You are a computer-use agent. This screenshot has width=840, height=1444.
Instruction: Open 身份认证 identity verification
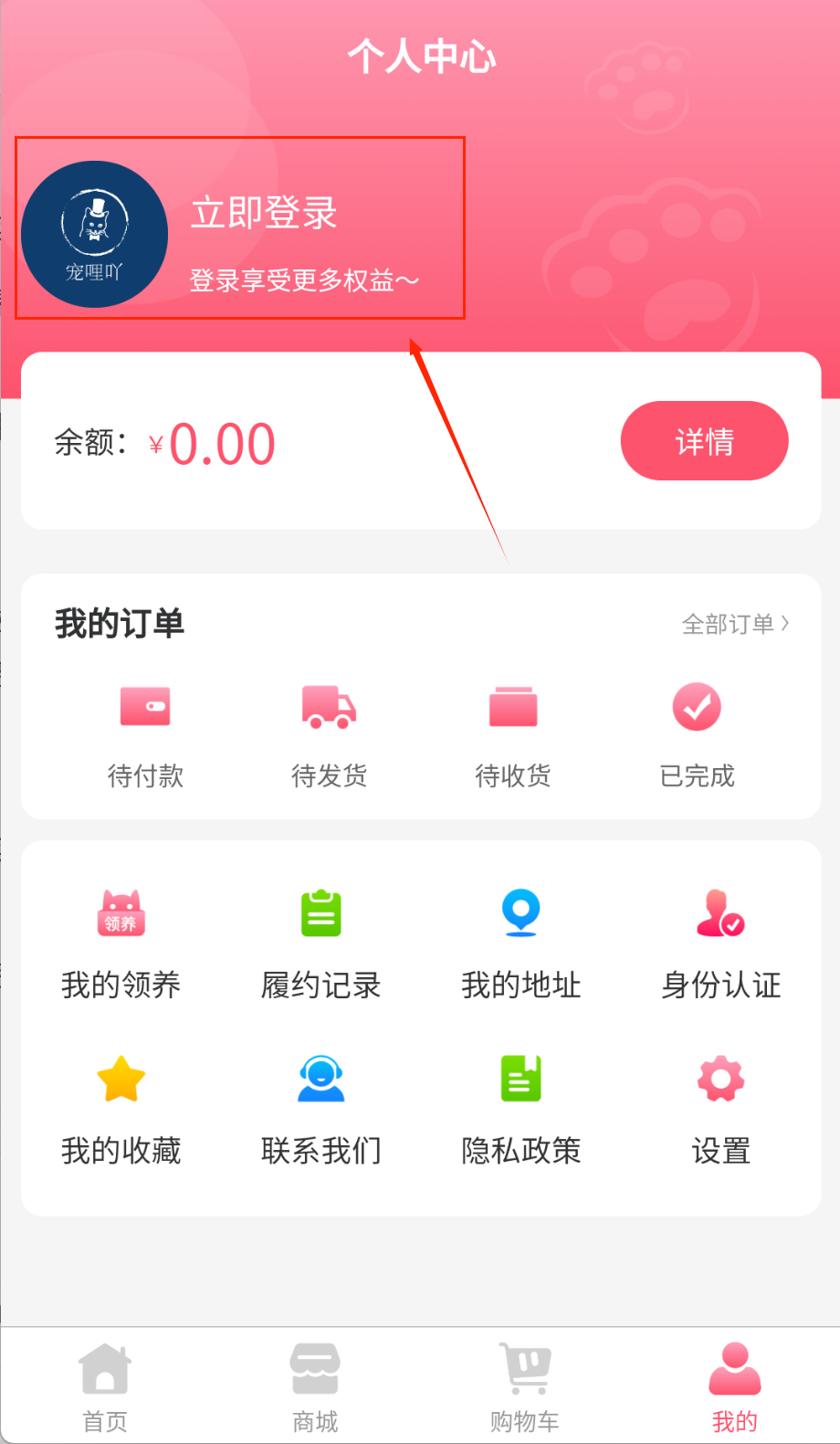(x=720, y=942)
